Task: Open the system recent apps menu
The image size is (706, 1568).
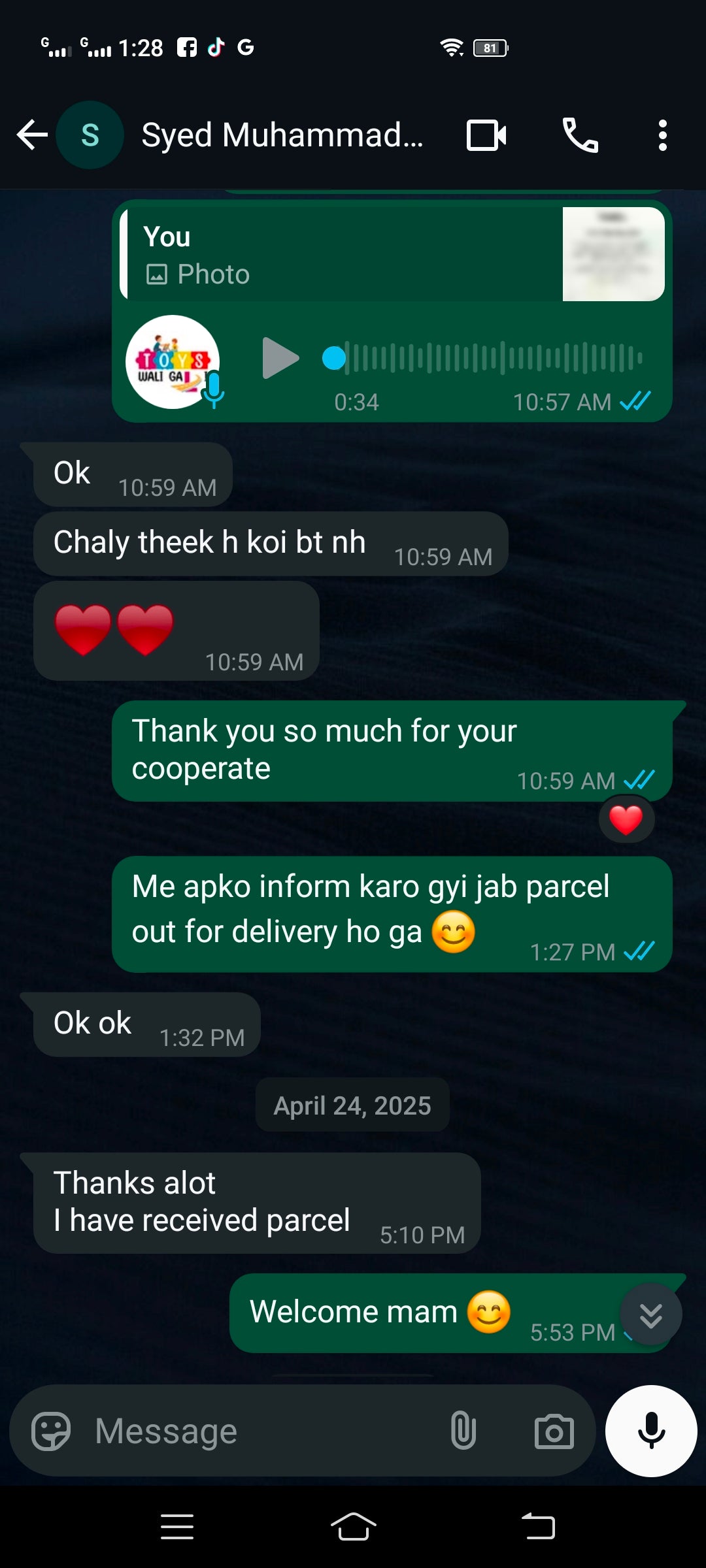Action: (176, 1527)
